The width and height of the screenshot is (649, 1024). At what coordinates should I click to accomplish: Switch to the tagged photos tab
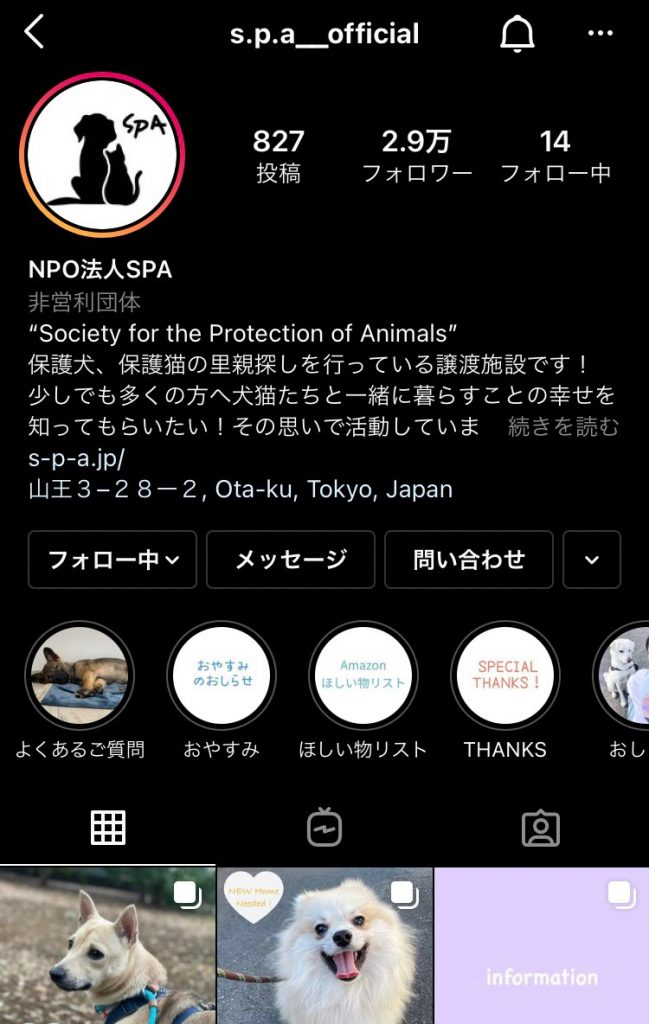[541, 827]
